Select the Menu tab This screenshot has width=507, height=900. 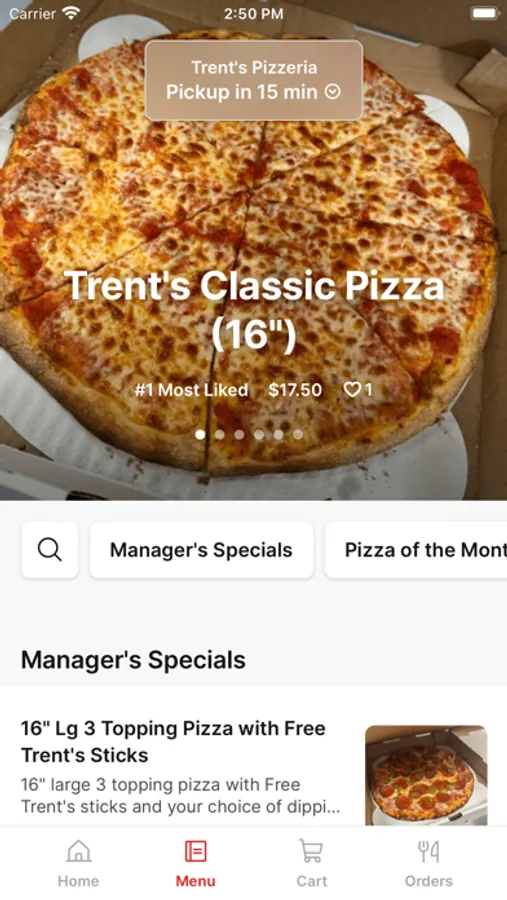coord(196,863)
